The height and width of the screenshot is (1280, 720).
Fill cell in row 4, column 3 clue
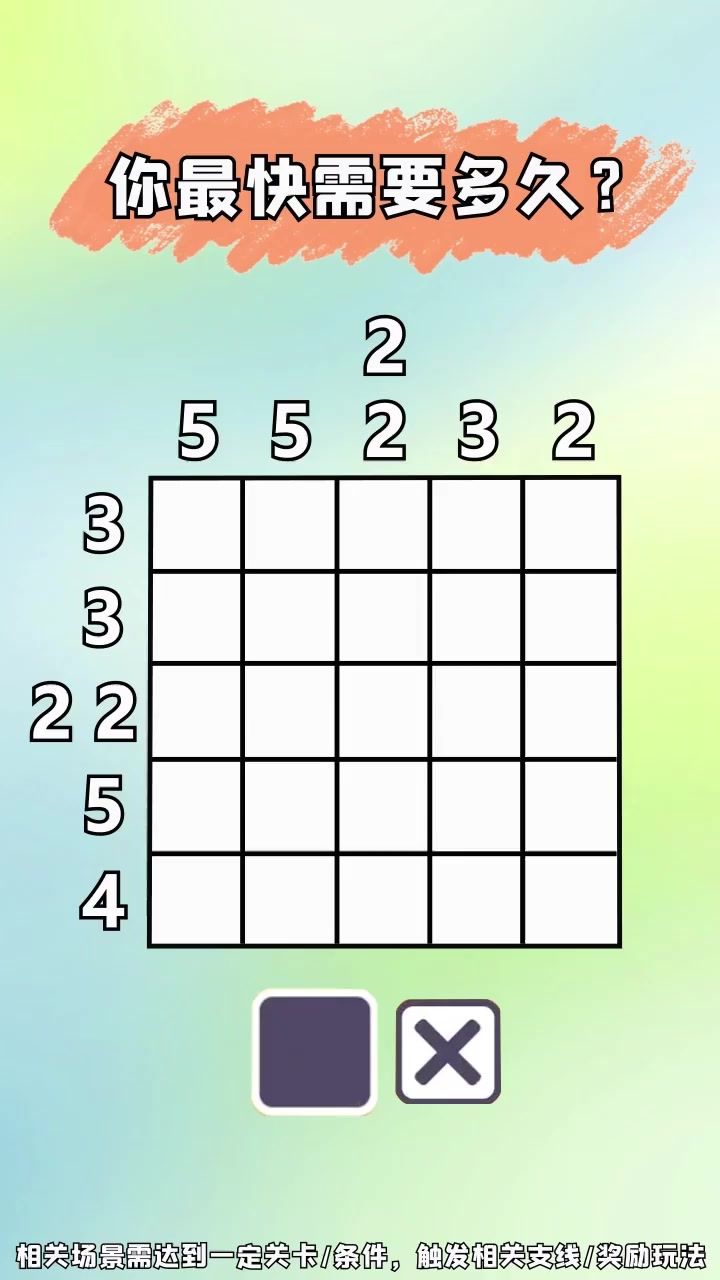(x=477, y=899)
